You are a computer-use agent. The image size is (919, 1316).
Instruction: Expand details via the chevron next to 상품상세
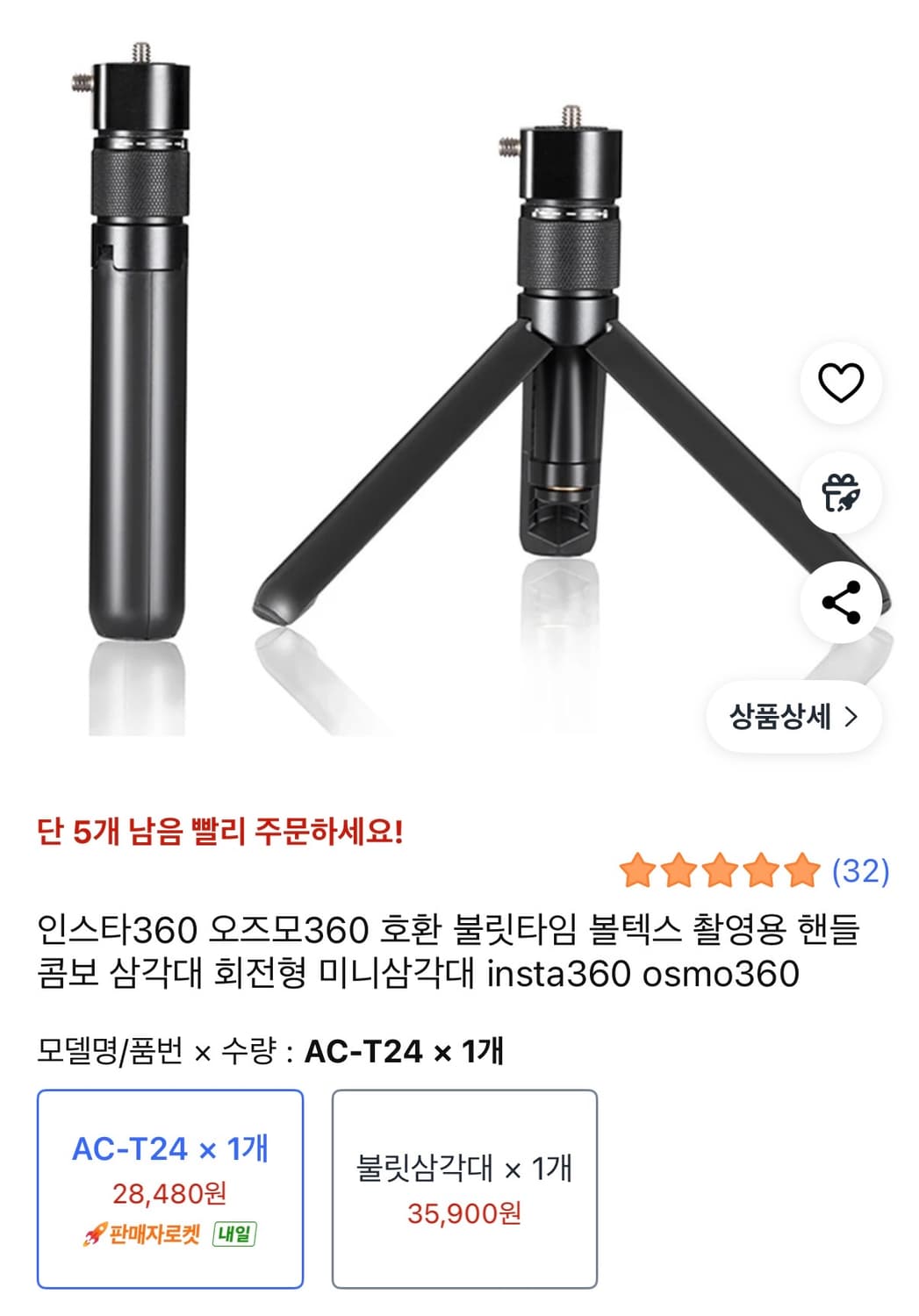[853, 716]
